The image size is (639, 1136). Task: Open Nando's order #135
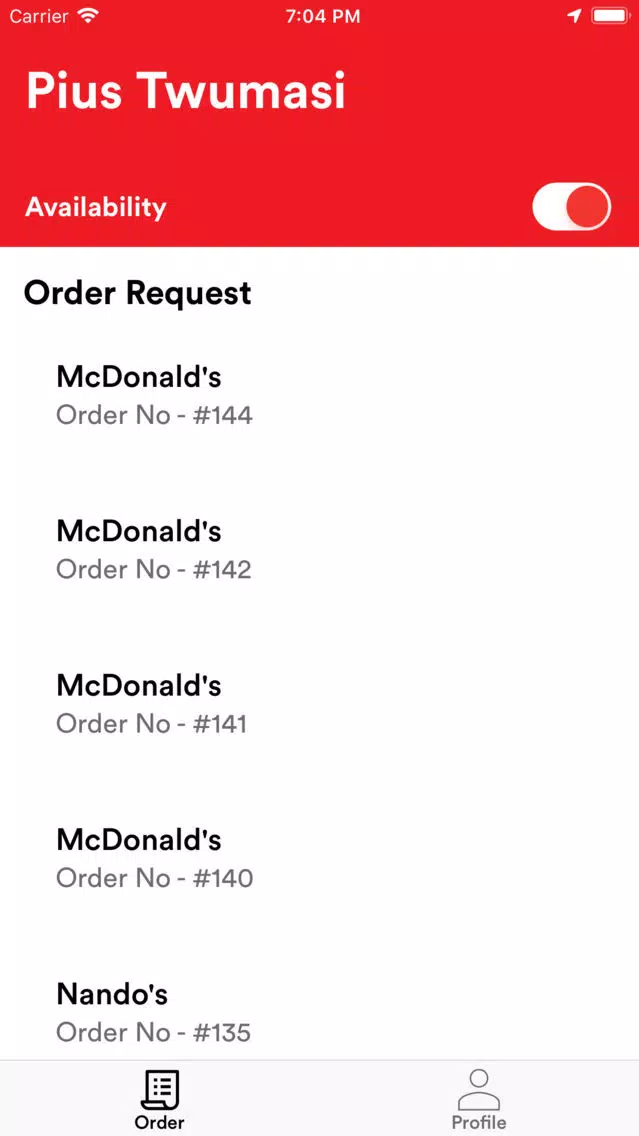click(320, 1013)
